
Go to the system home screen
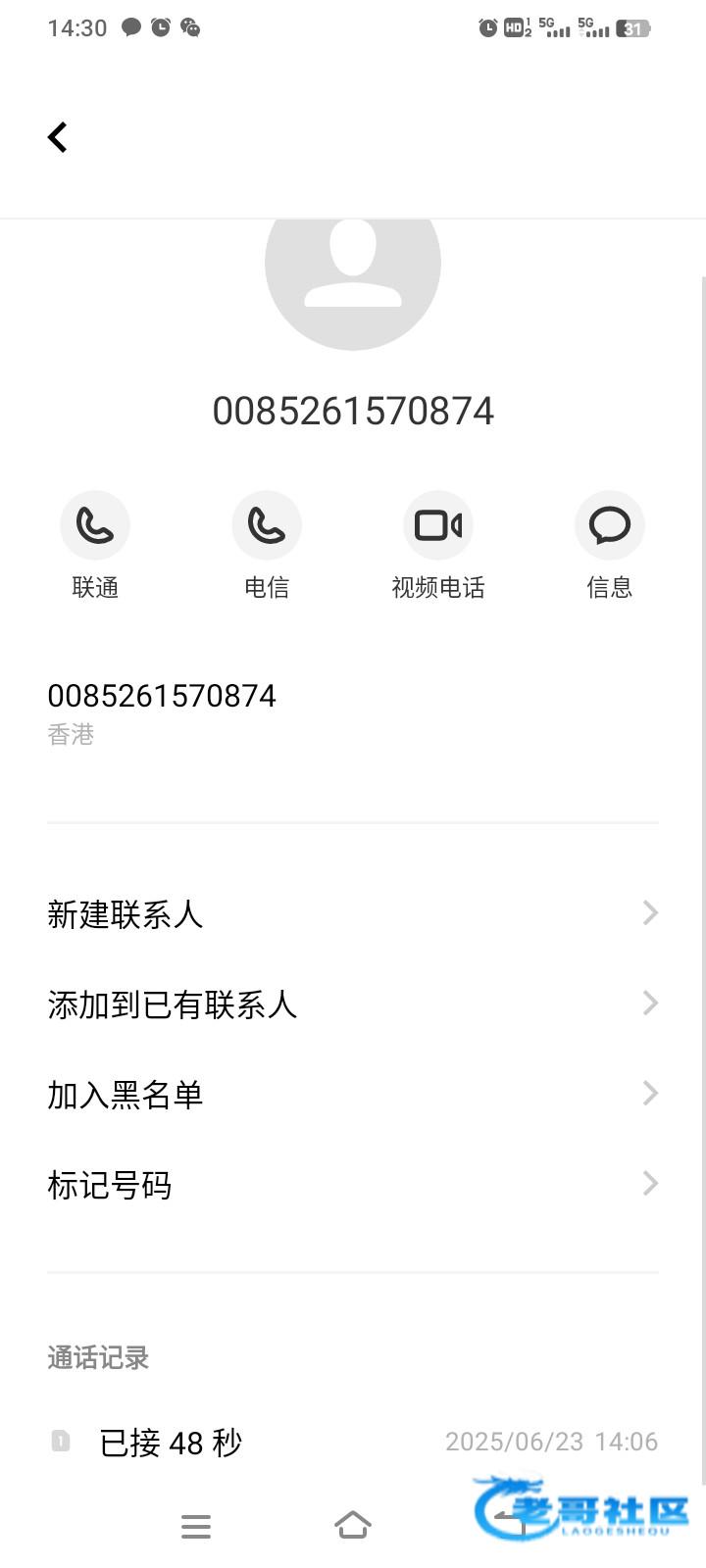point(353,1525)
